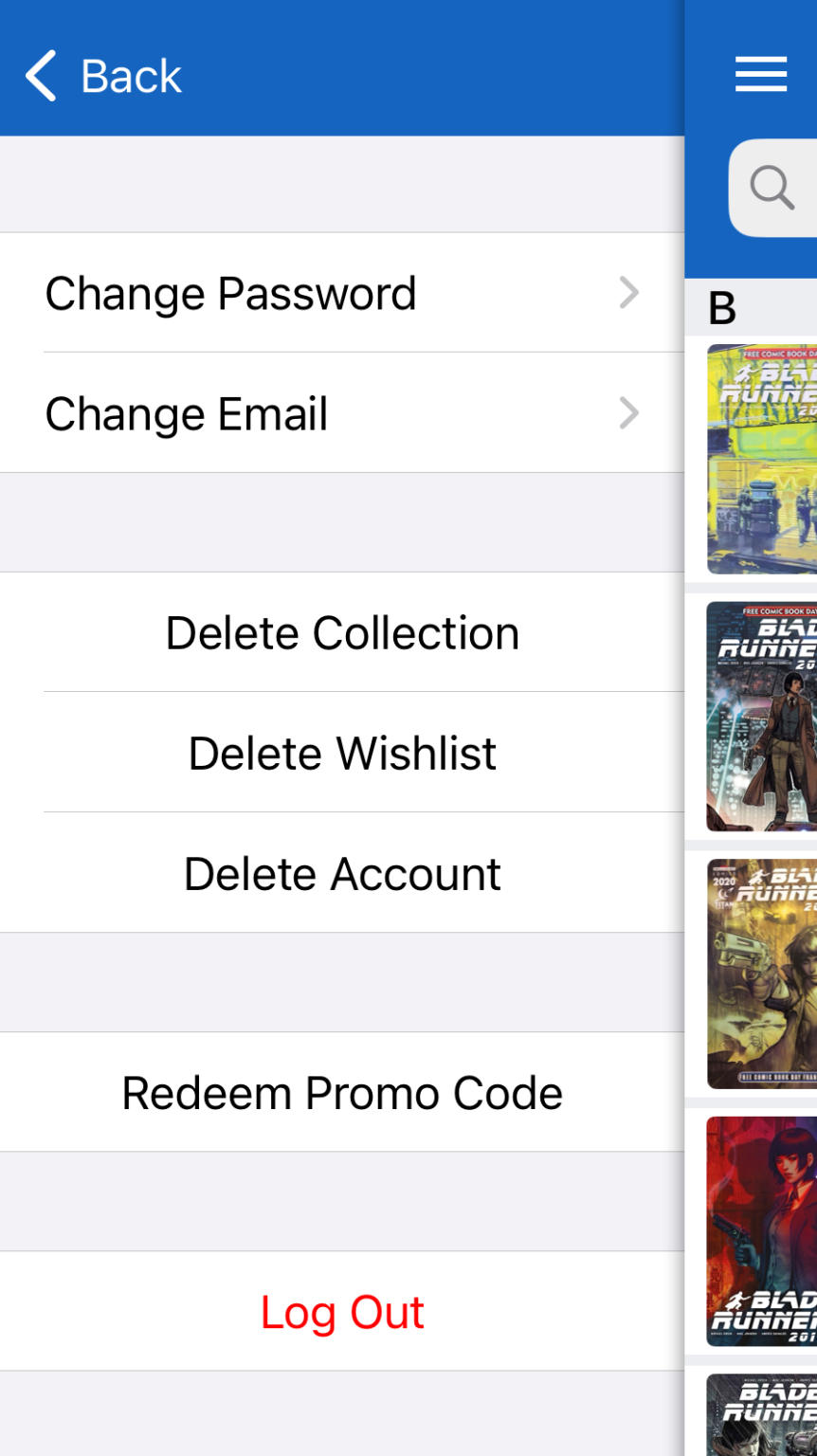Tap the Back label in the header
817x1456 pixels.
(130, 75)
